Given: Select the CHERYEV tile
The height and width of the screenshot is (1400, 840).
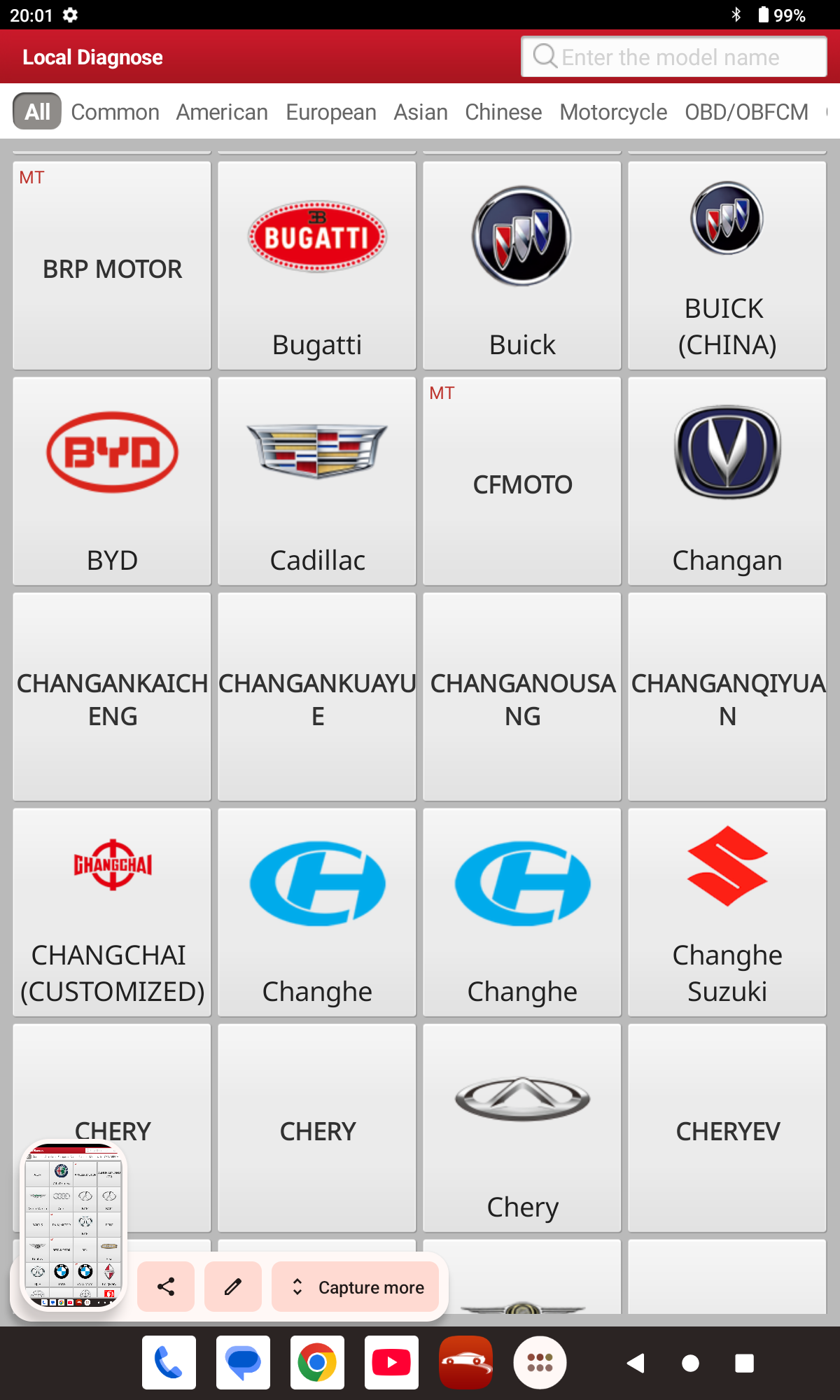Looking at the screenshot, I should tap(727, 1128).
